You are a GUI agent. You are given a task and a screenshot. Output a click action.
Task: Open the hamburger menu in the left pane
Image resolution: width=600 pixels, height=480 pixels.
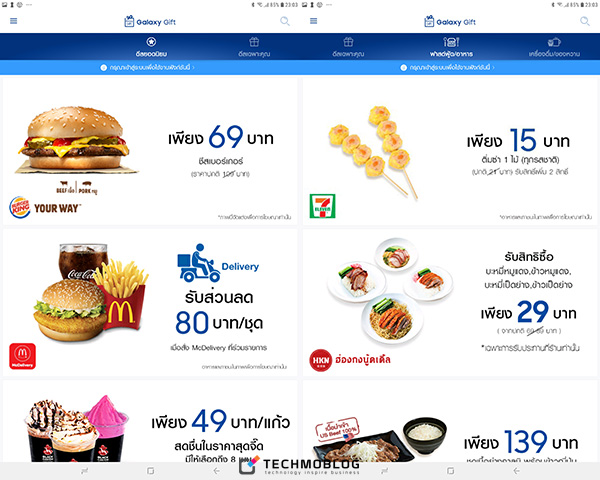click(13, 21)
